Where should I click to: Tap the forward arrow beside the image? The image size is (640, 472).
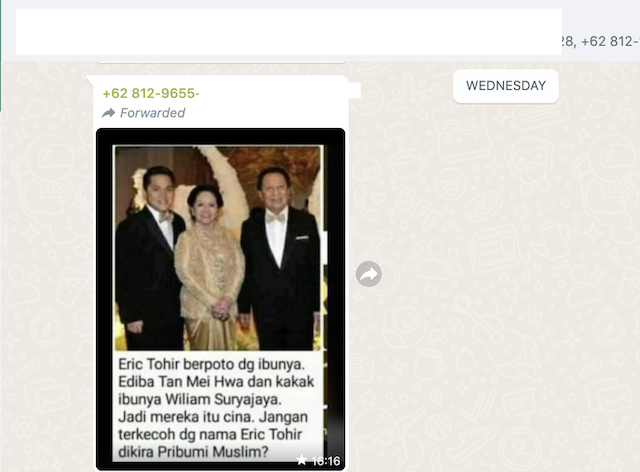(x=369, y=274)
